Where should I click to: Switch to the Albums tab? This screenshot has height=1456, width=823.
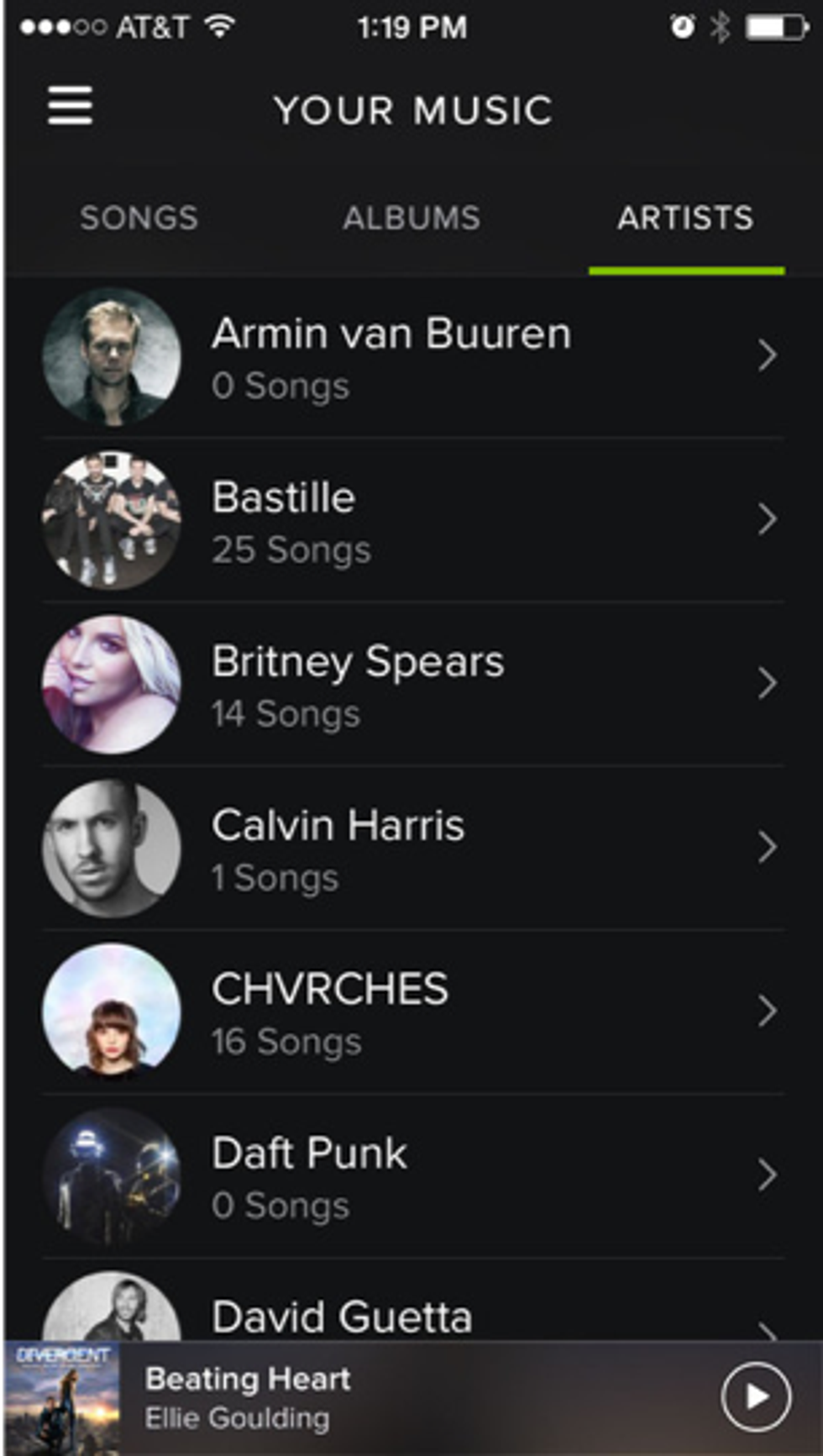pyautogui.click(x=411, y=218)
